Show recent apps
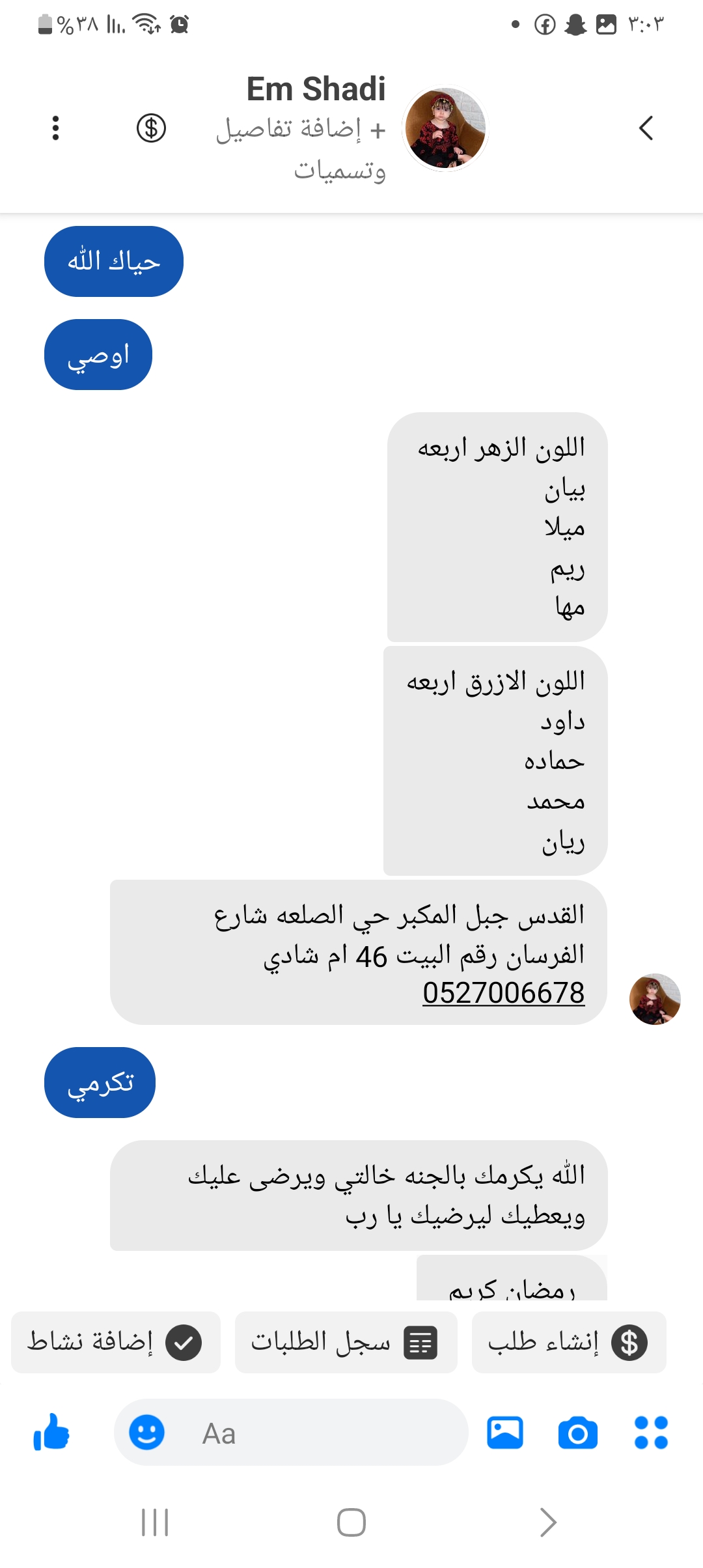Image resolution: width=703 pixels, height=1568 pixels. (155, 1522)
